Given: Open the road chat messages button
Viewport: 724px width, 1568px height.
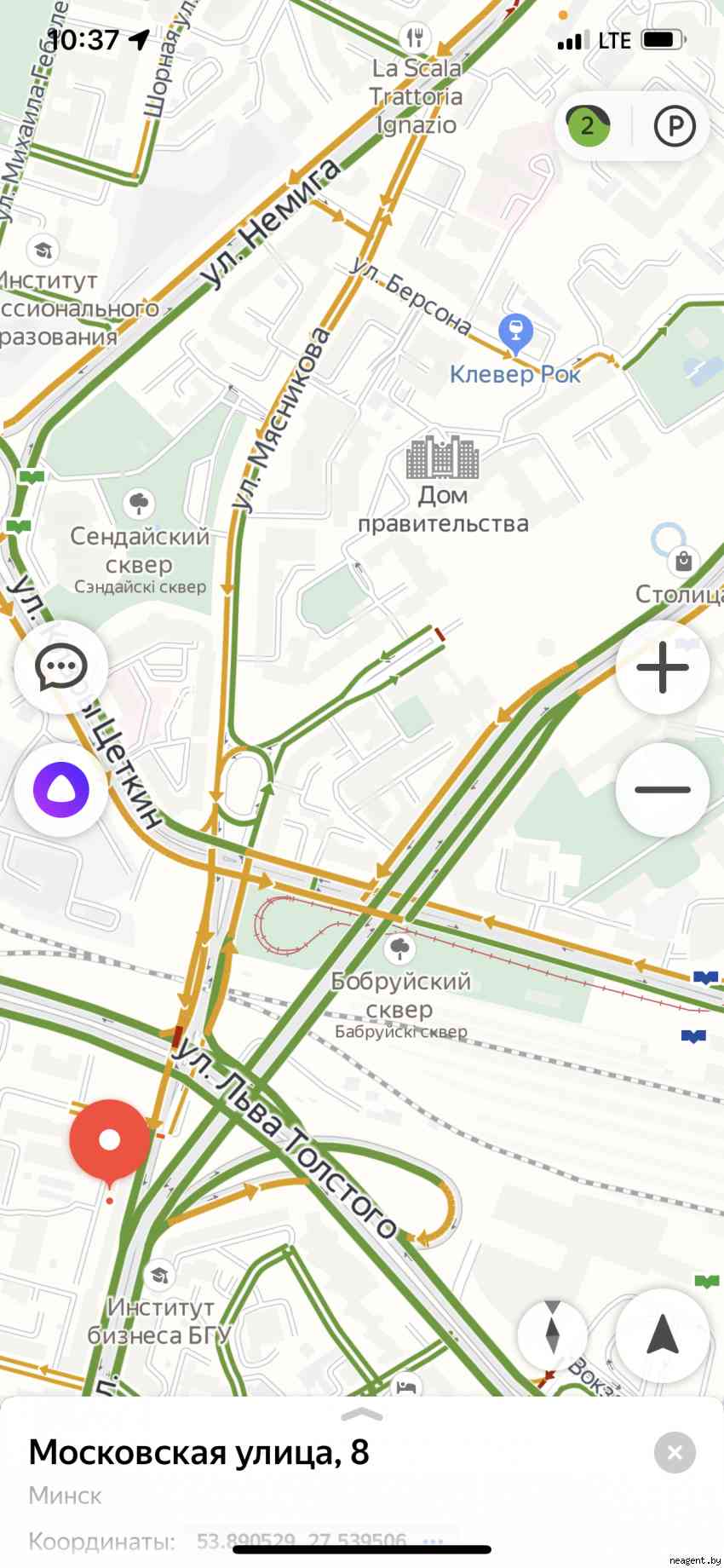Looking at the screenshot, I should (x=60, y=666).
